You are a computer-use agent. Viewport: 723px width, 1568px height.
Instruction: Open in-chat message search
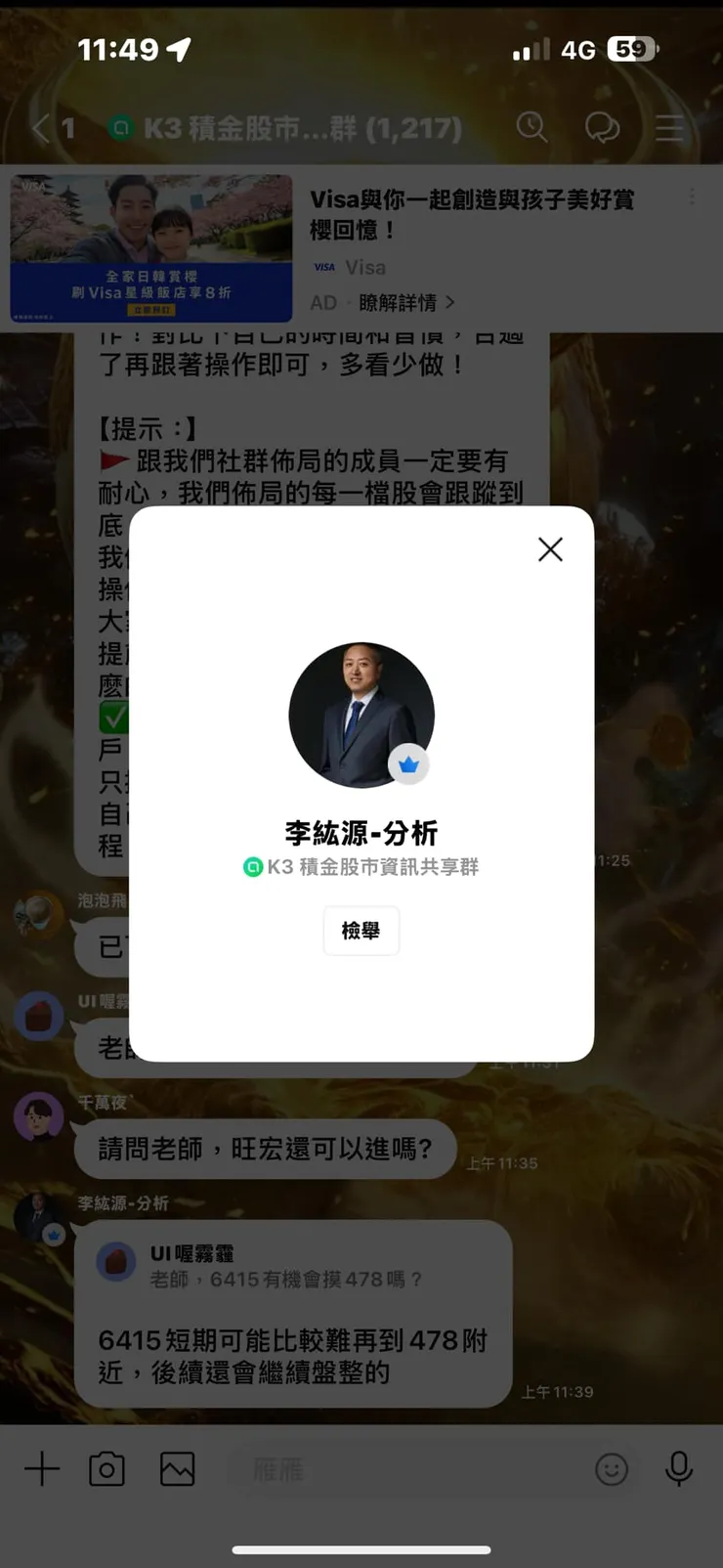[532, 127]
